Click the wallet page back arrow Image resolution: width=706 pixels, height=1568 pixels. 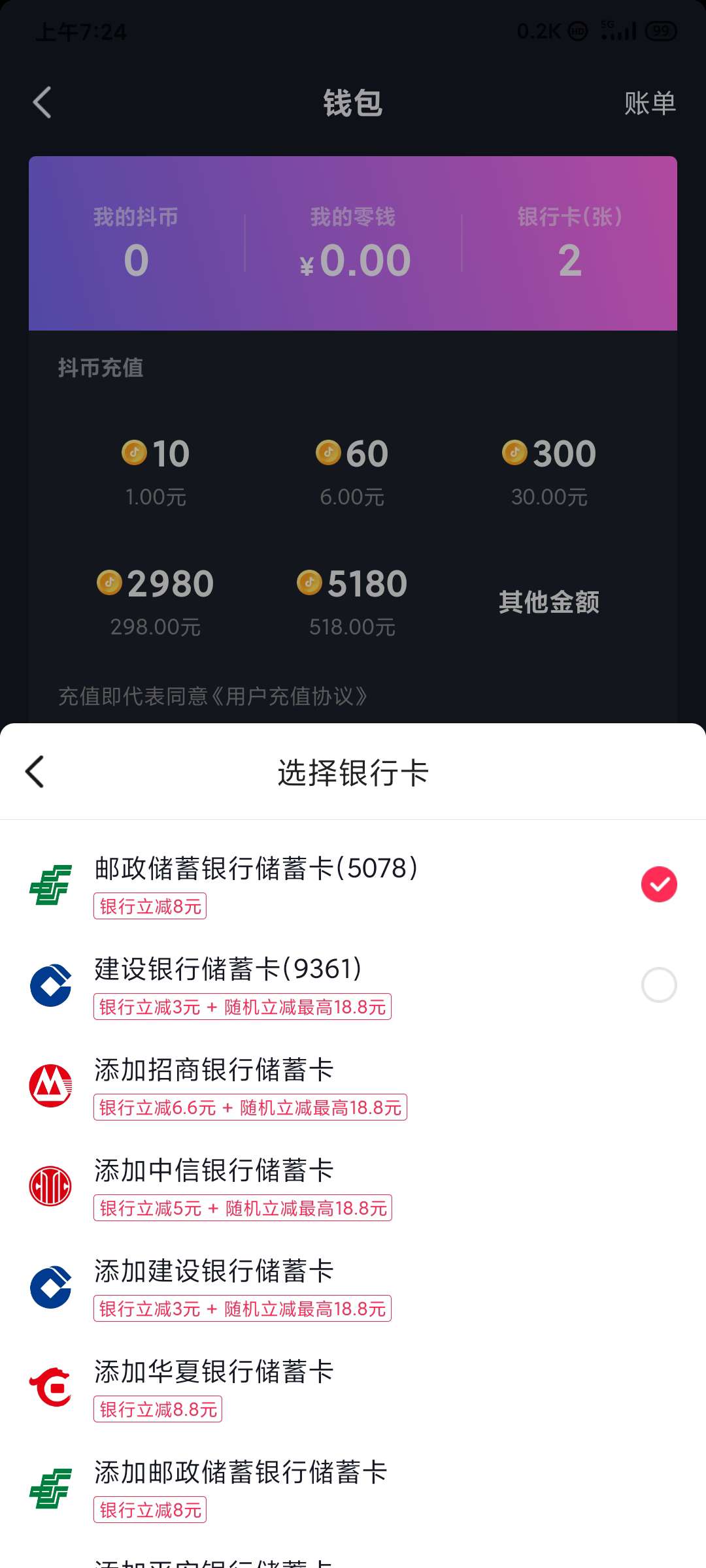(x=42, y=103)
